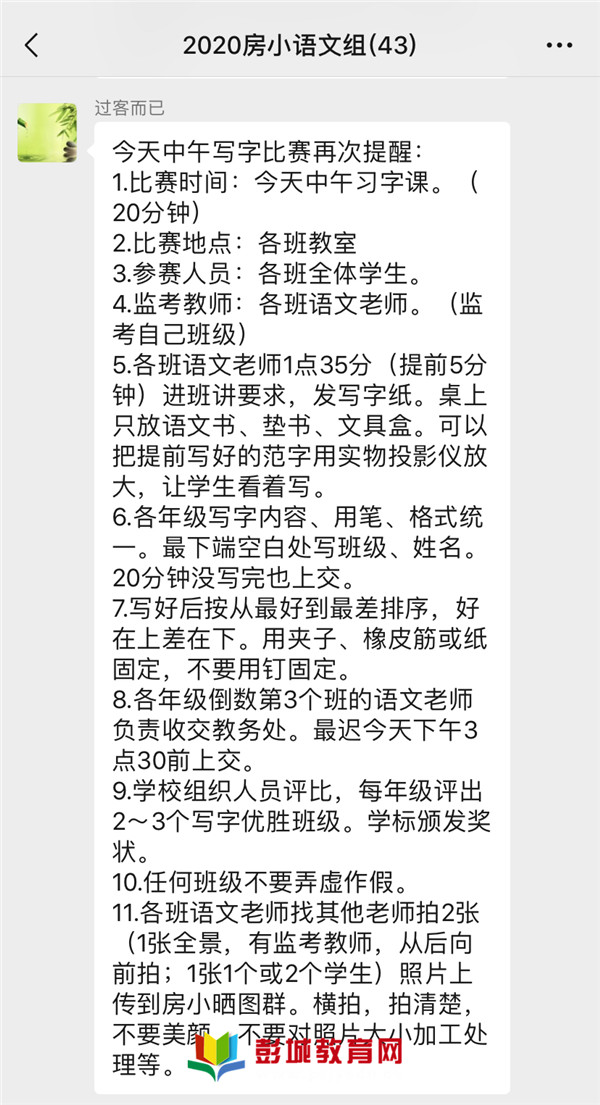
Task: Open the three-dot group chat menu
Action: tap(559, 45)
